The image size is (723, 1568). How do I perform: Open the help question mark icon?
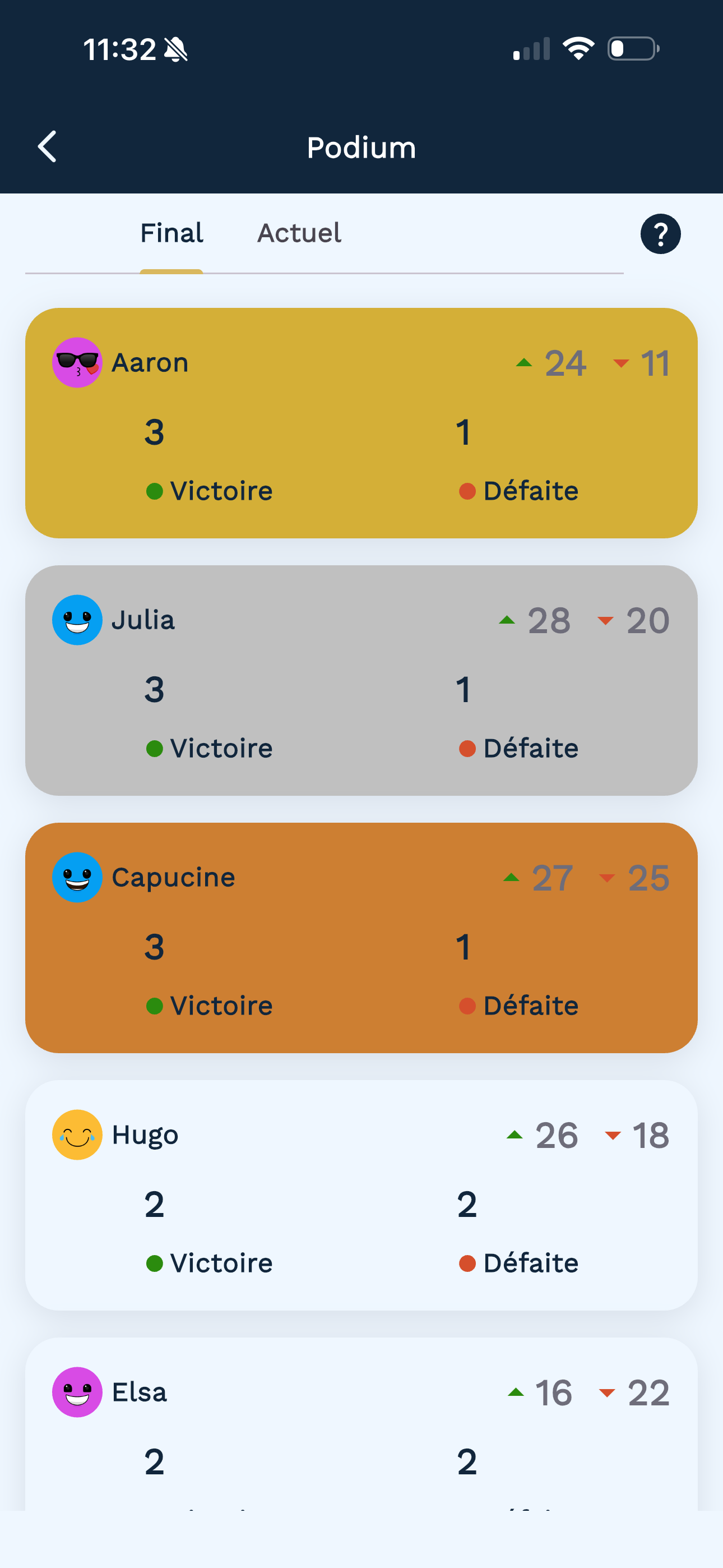660,234
